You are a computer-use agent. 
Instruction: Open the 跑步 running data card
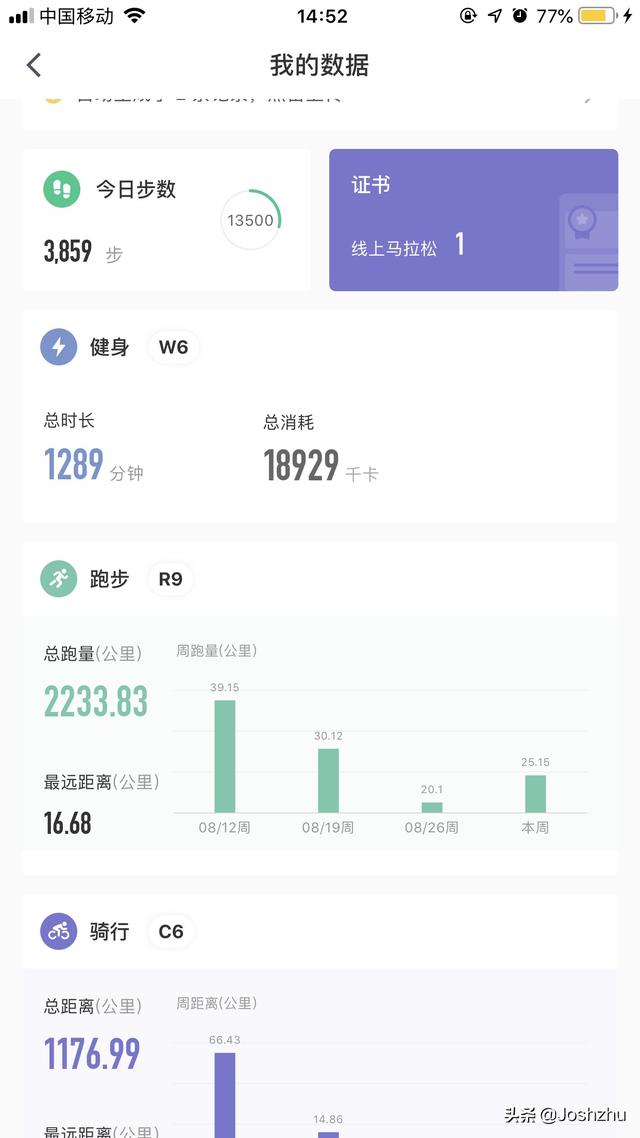(x=320, y=708)
